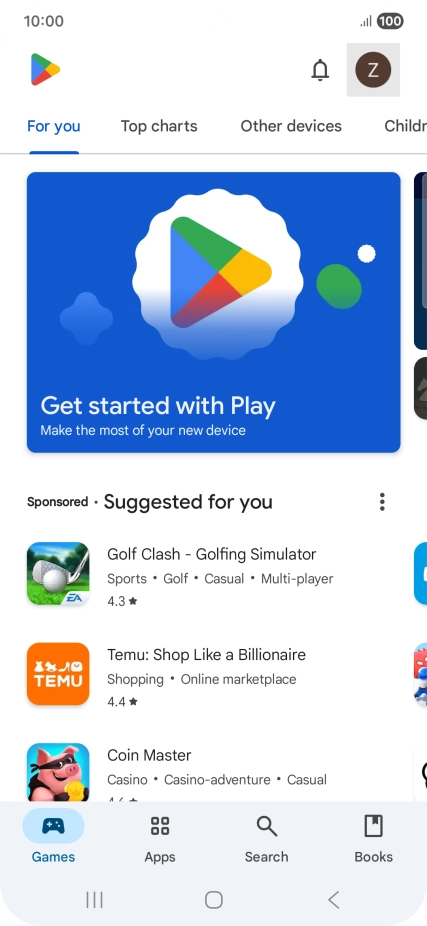Tap the system home button

pos(213,900)
